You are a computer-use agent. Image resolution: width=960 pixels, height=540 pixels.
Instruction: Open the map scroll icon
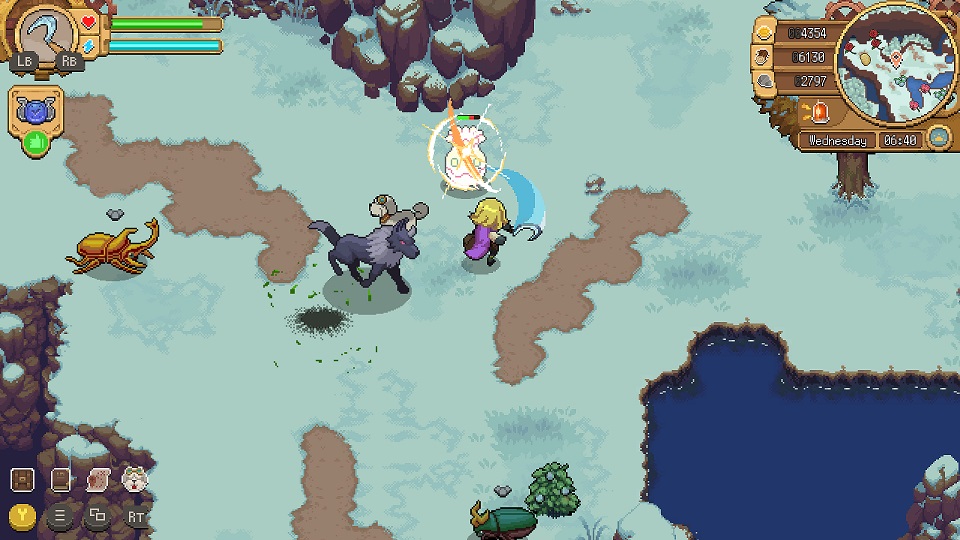[97, 480]
